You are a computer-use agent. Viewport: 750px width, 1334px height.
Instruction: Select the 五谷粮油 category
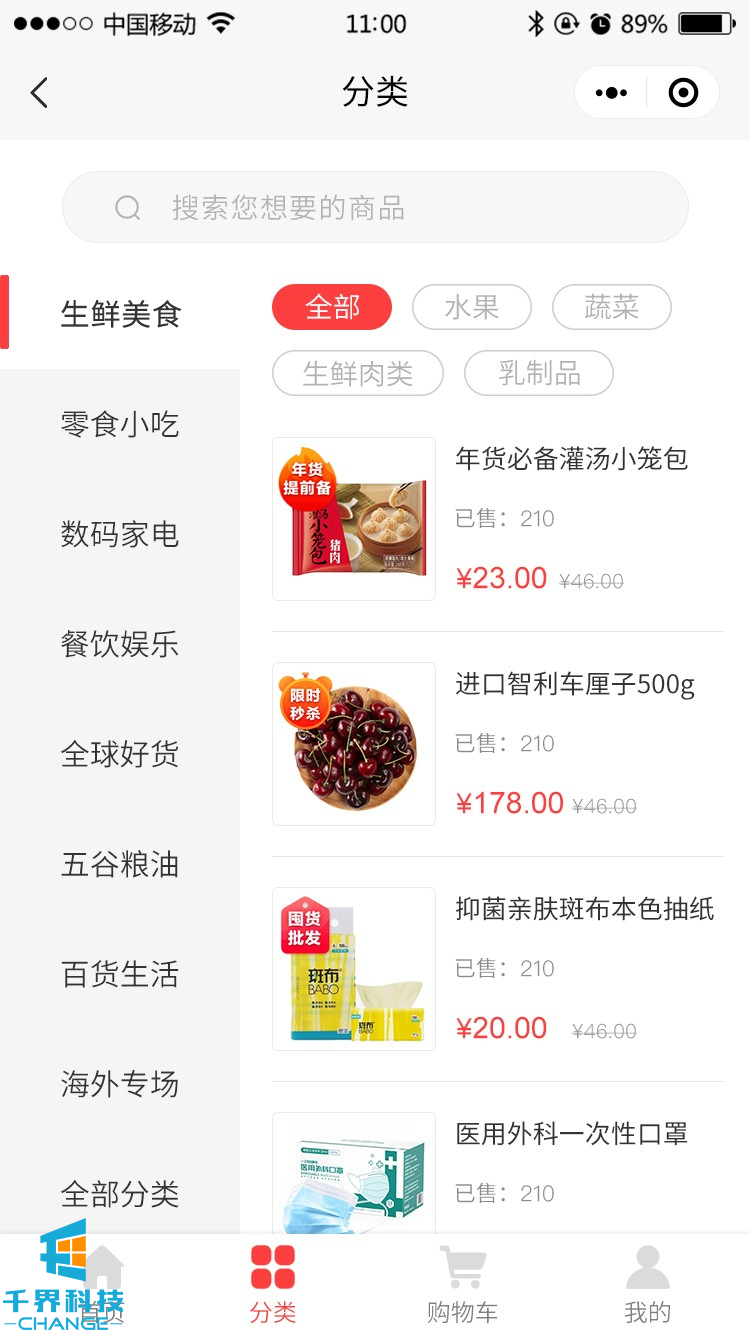tap(120, 864)
